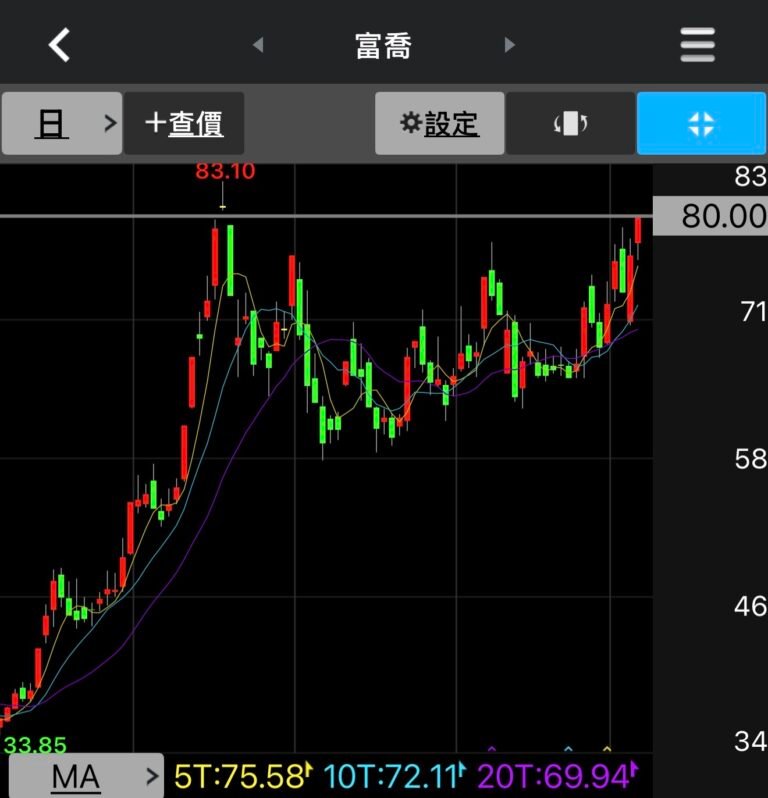
Task: Toggle the blue crosshair button
Action: (701, 123)
